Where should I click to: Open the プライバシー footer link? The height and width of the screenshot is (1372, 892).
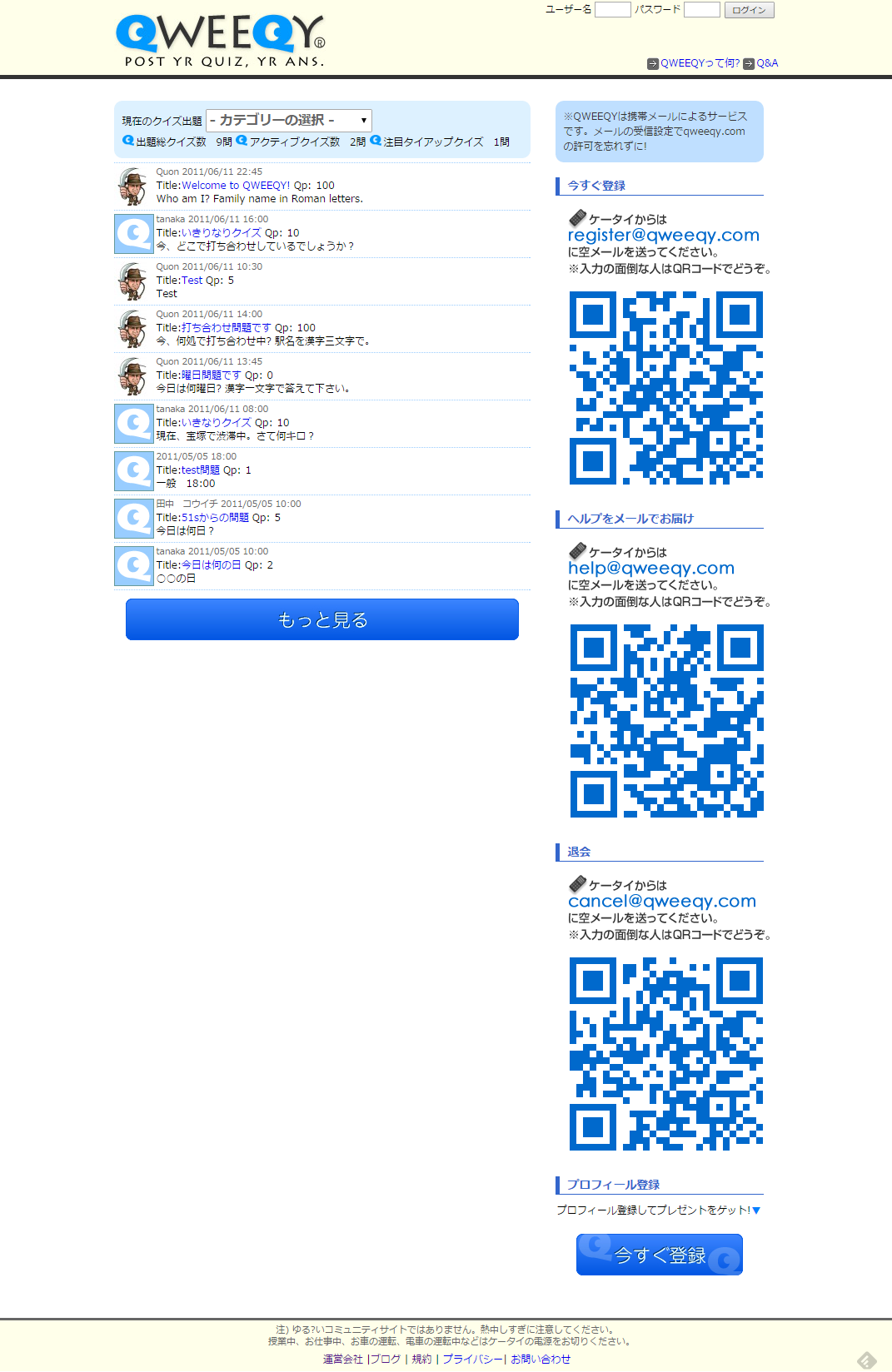tap(472, 1359)
